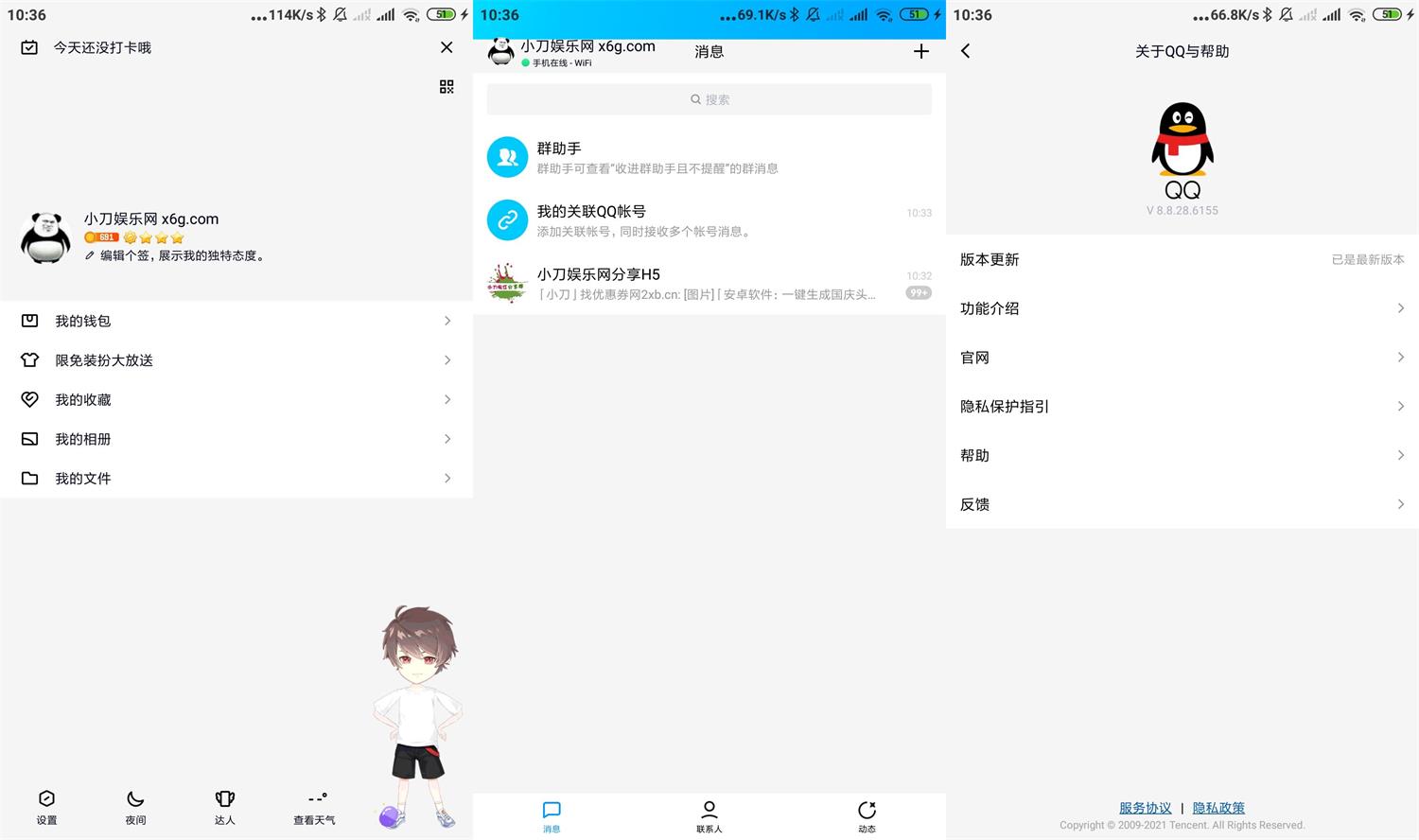Screen dimensions: 1419x840
Task: Open 隐私保护指引 row
Action: tap(1182, 407)
